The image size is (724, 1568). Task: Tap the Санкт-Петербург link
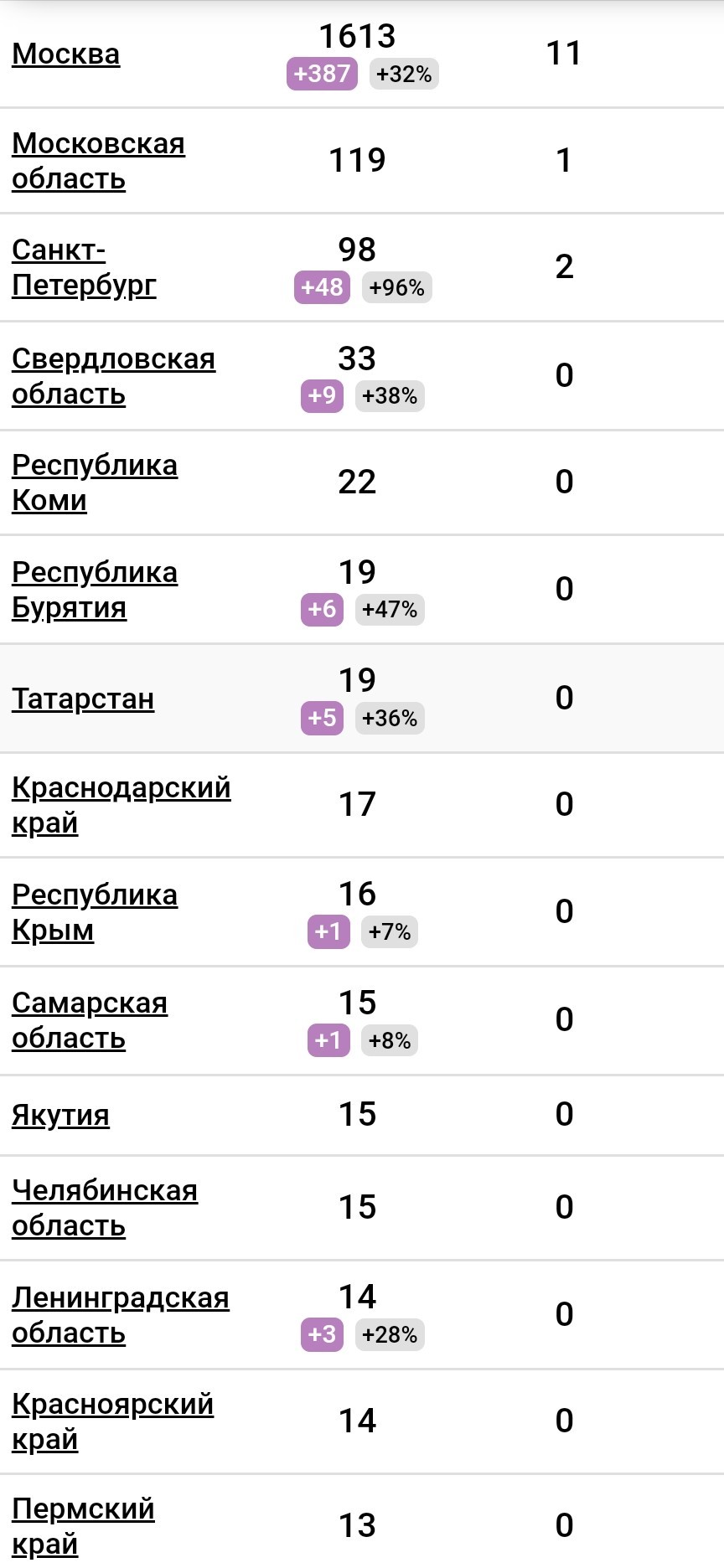pos(84,267)
